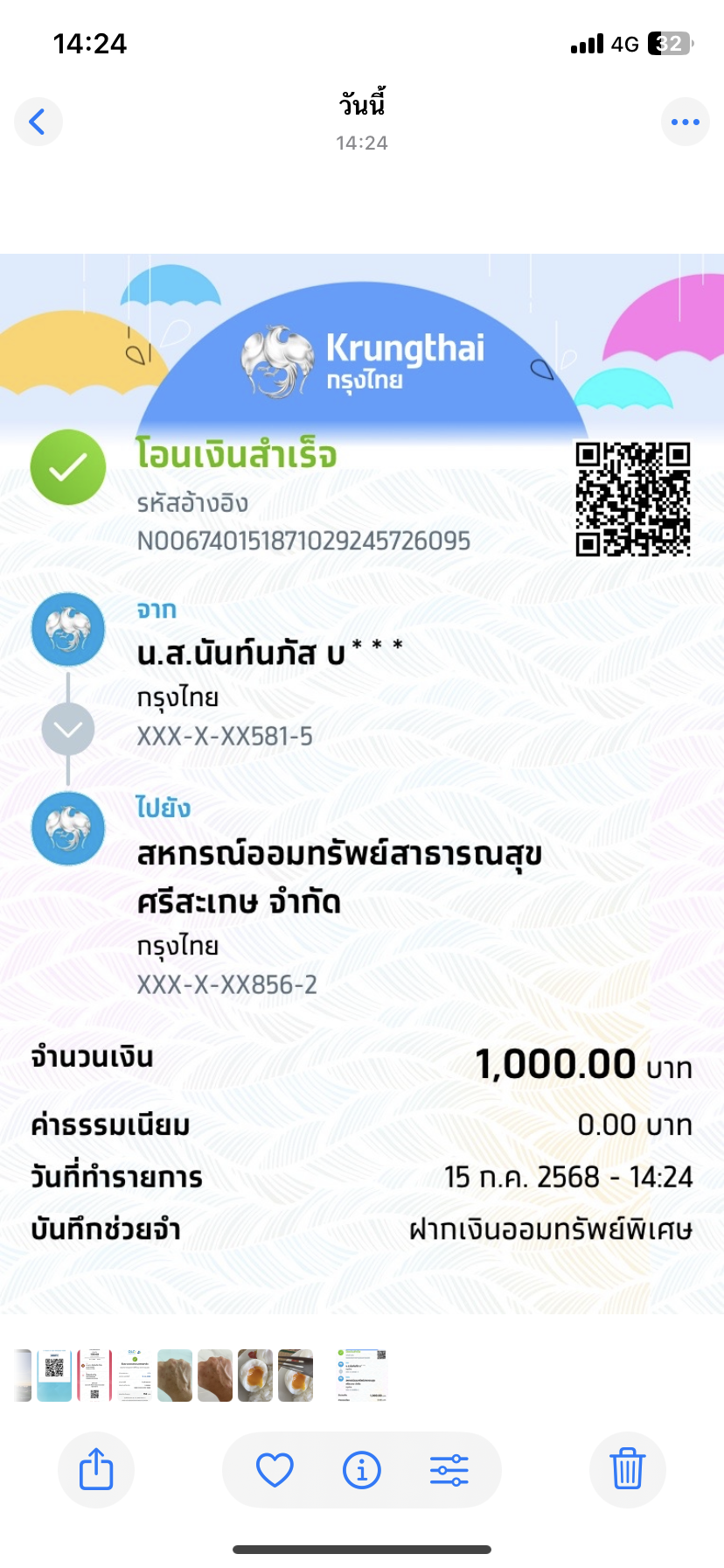Show photo info details
The height and width of the screenshot is (1568, 724).
(362, 1470)
